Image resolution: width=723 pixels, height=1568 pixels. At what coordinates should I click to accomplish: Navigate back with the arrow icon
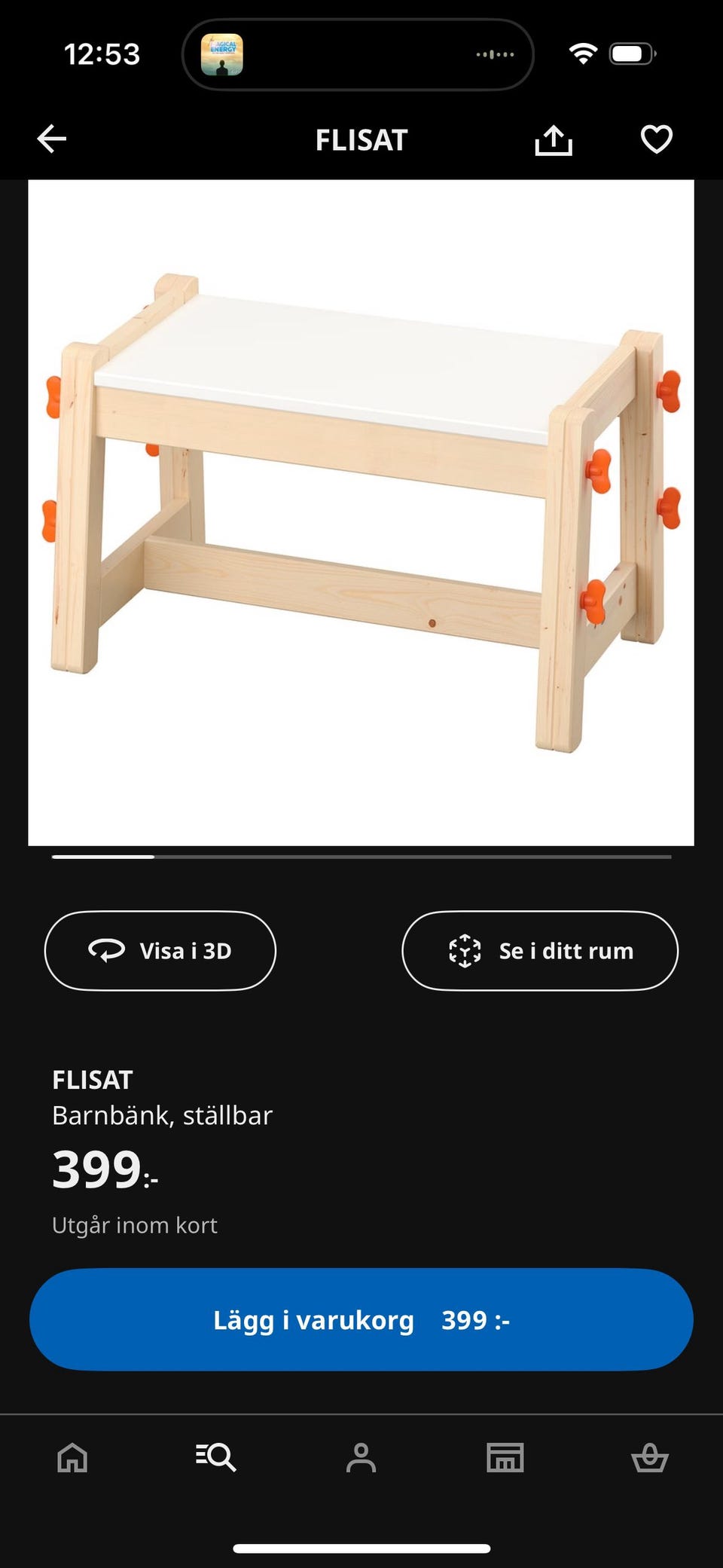(50, 139)
